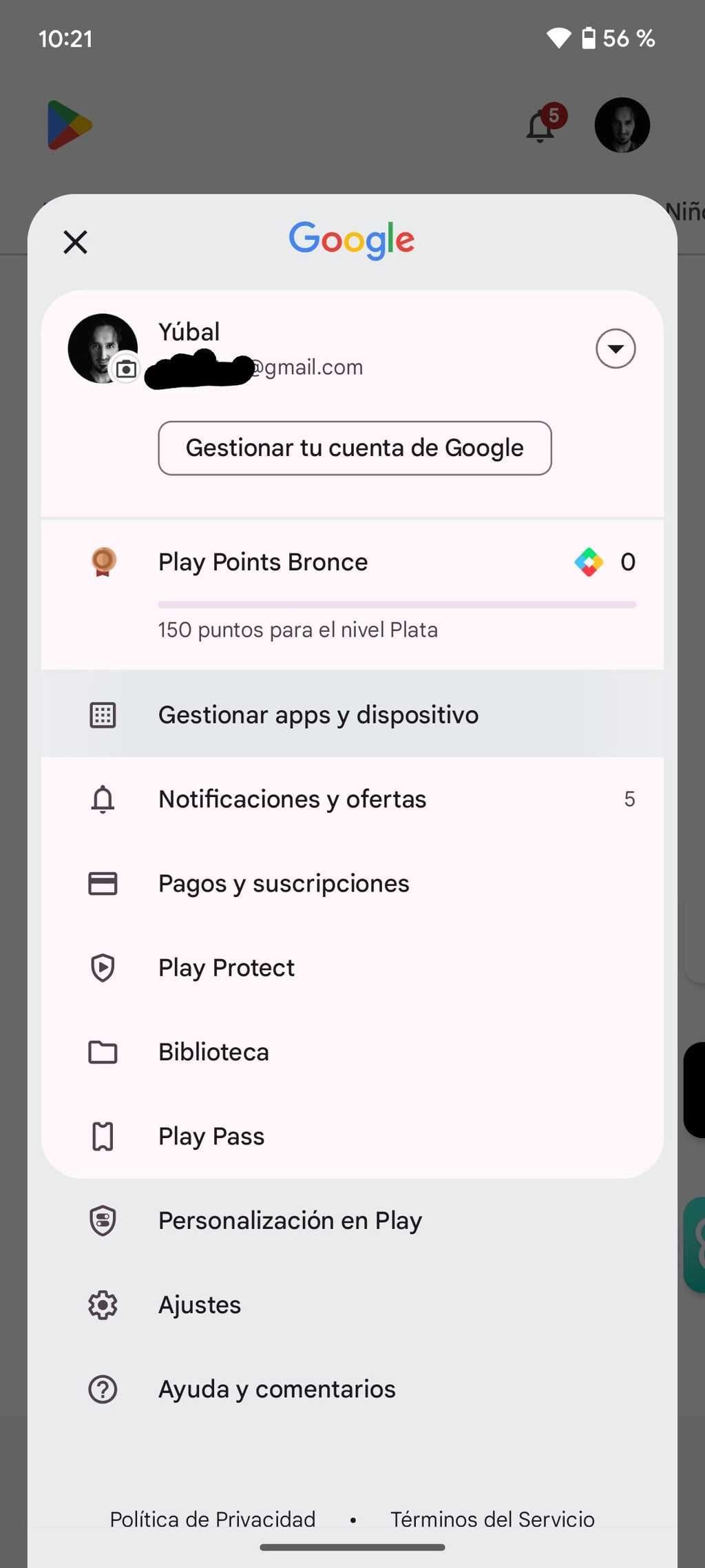Open the Pagos y suscripciones card icon
The height and width of the screenshot is (1568, 705).
(x=103, y=883)
